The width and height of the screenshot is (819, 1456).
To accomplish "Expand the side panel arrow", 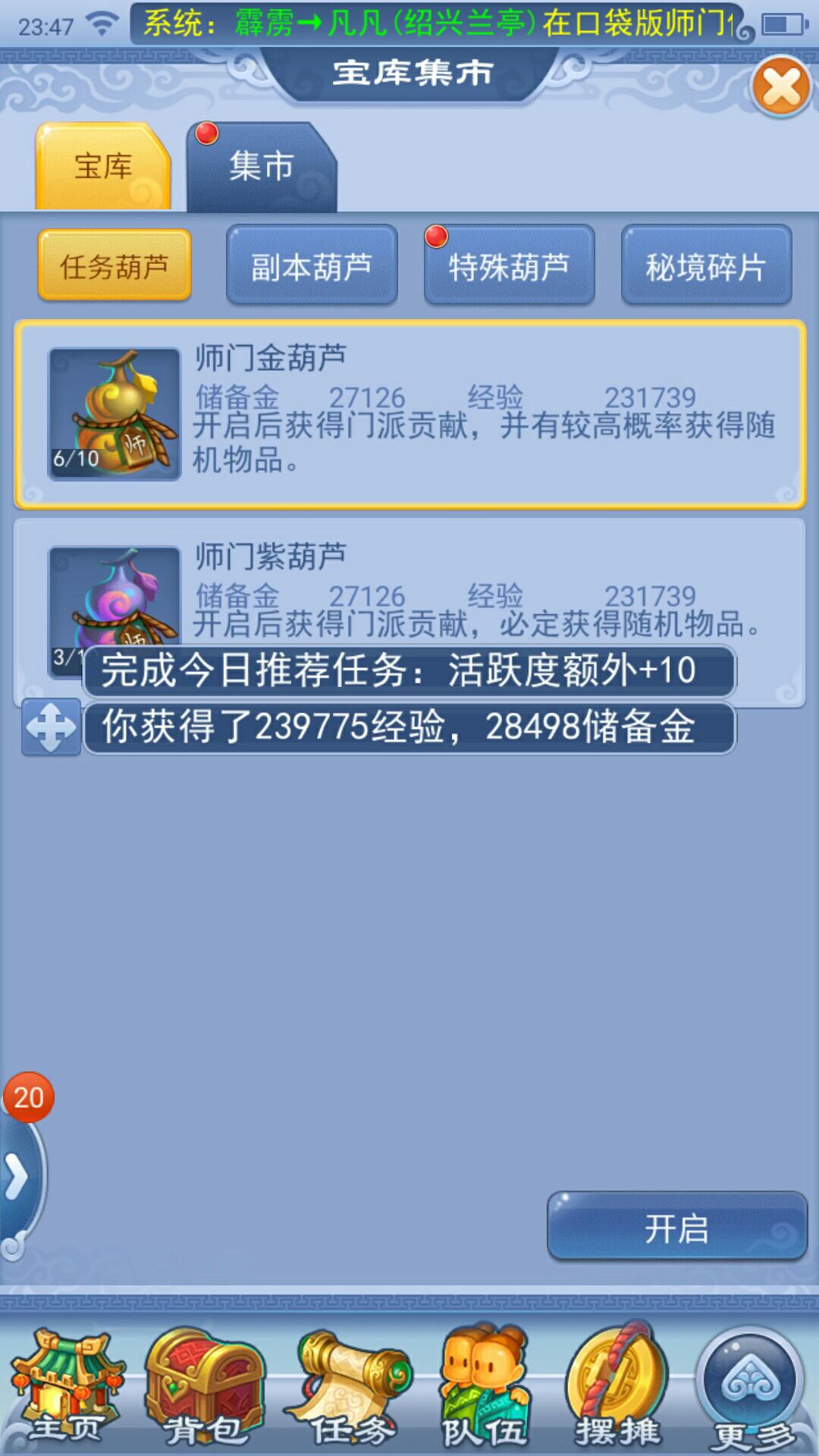I will 17,1177.
